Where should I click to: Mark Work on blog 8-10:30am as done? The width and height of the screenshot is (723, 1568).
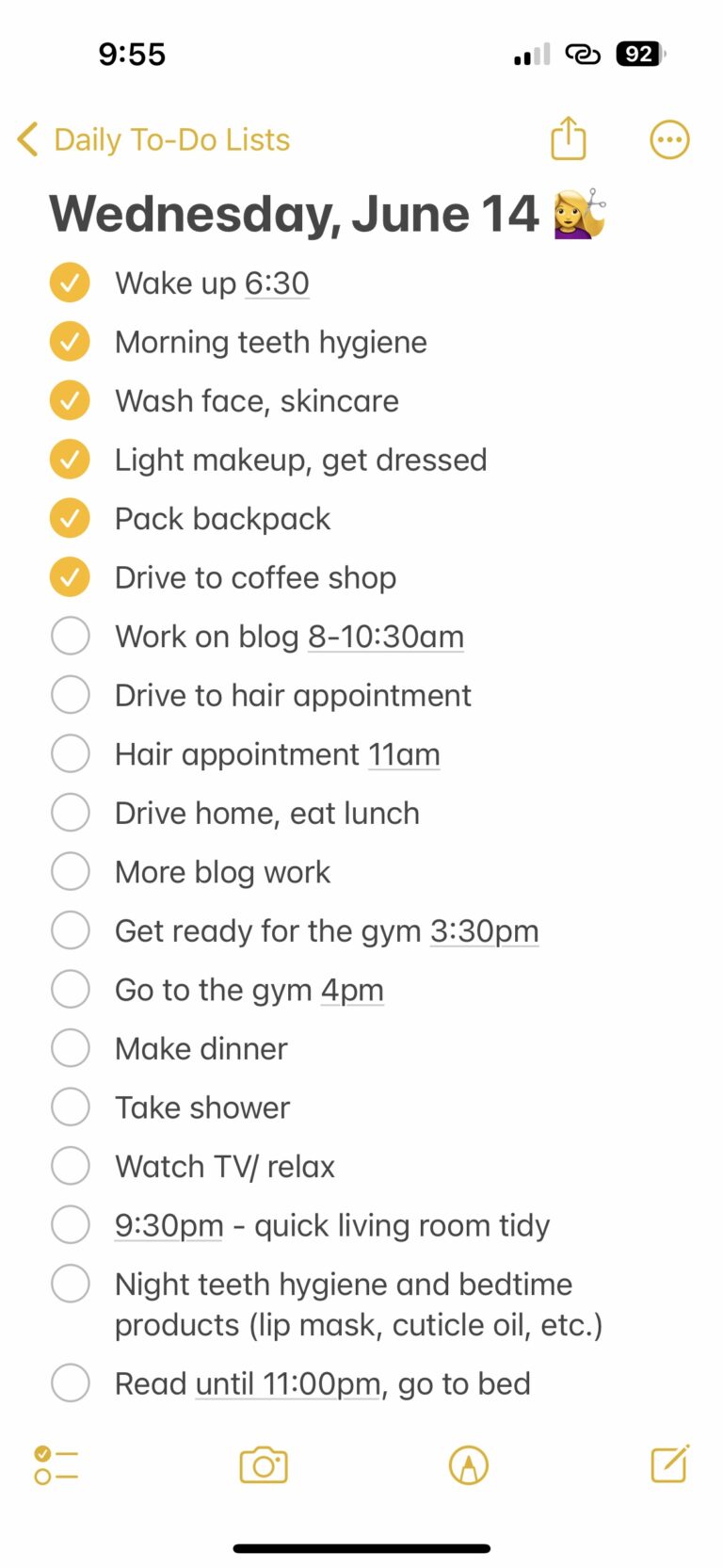(x=70, y=636)
